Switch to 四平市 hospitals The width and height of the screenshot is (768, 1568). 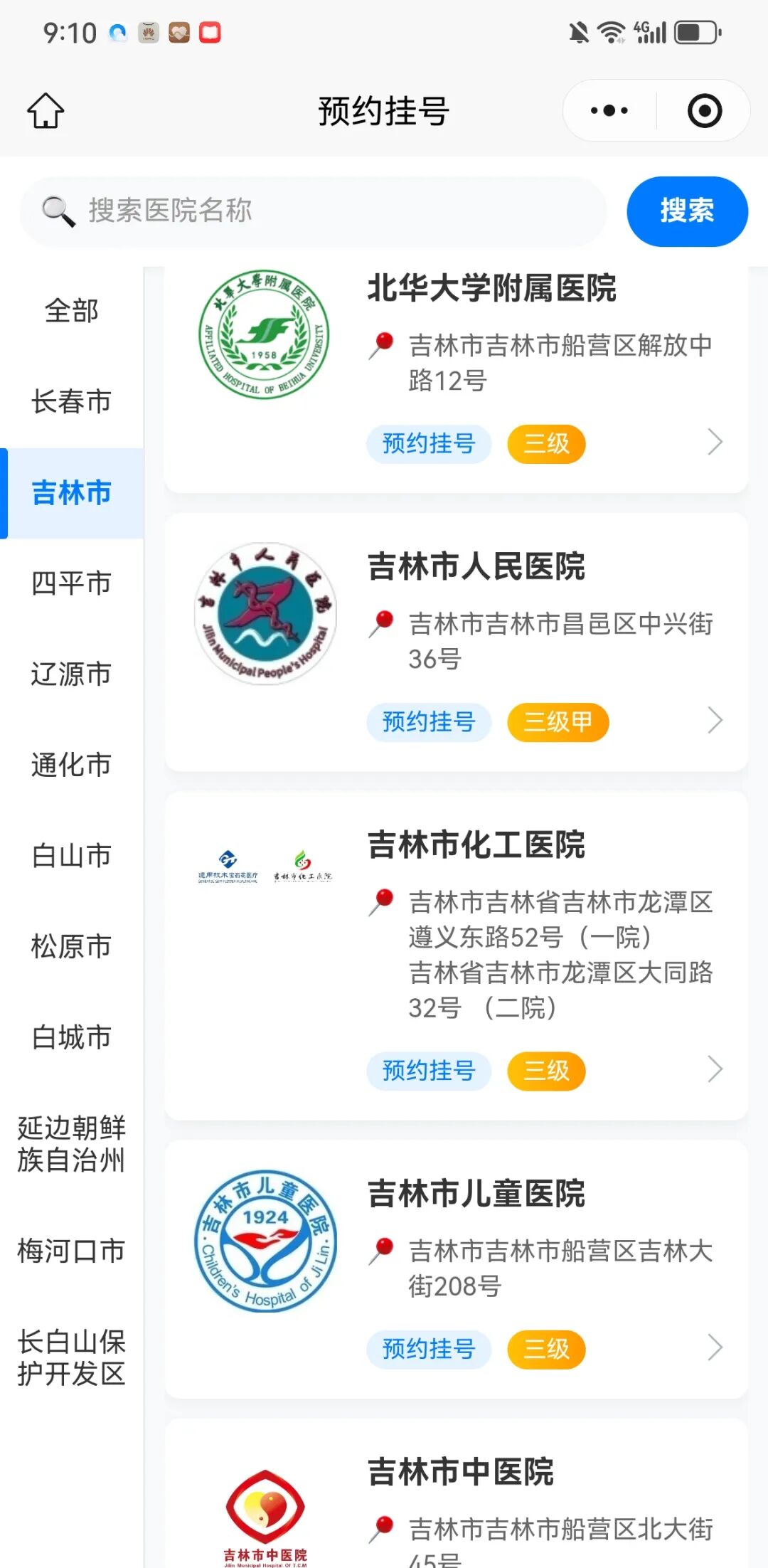point(71,583)
